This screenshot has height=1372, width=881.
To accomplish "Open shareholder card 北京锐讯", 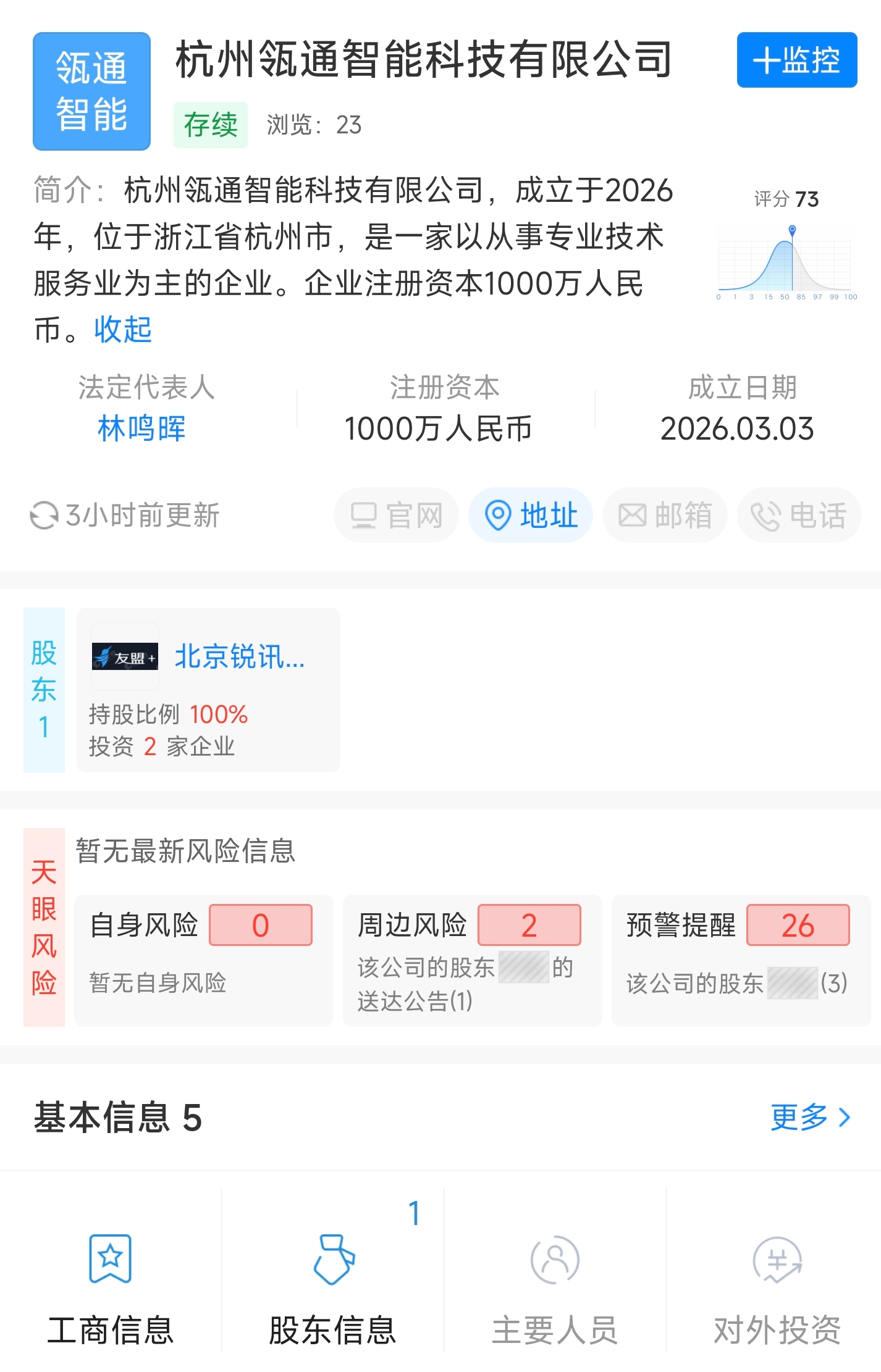I will point(208,690).
